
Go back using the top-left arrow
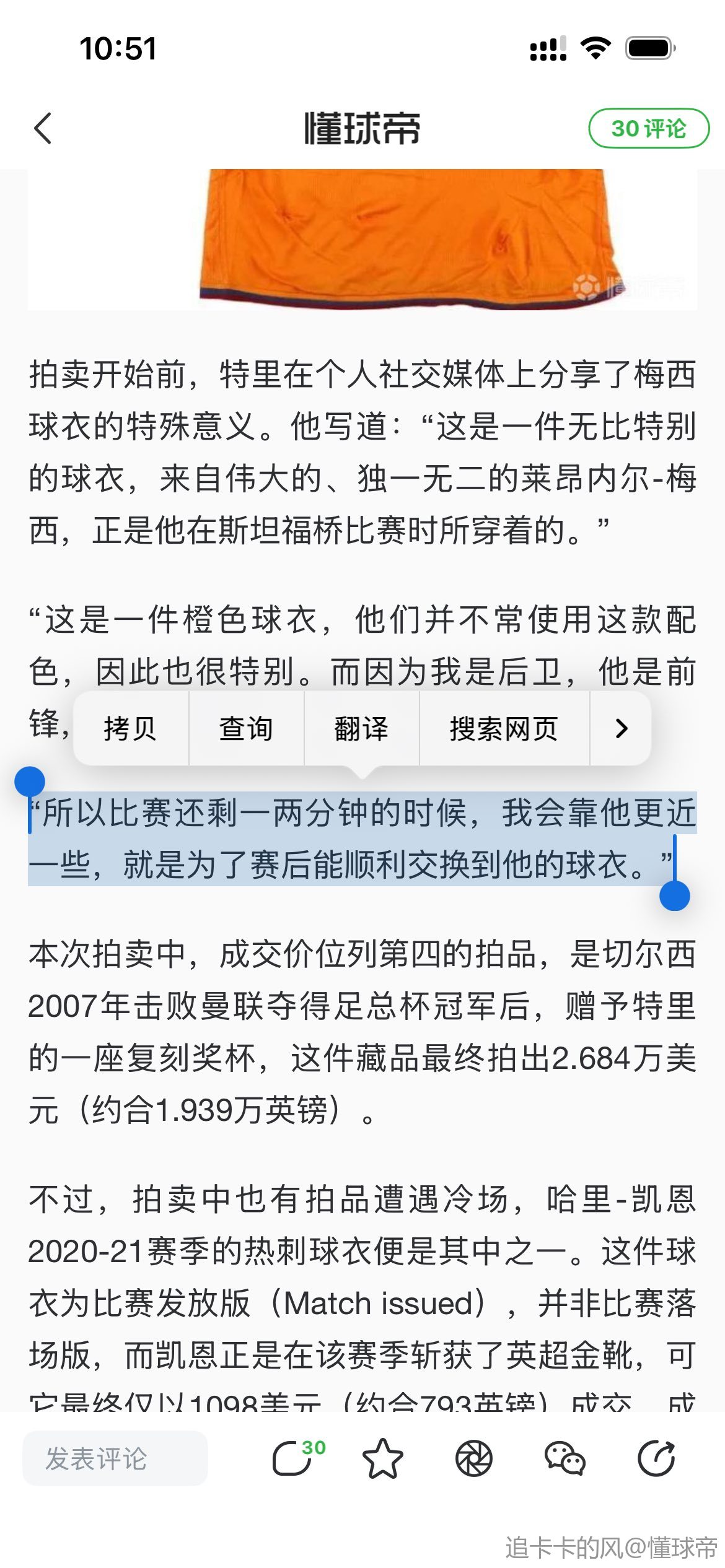point(42,128)
